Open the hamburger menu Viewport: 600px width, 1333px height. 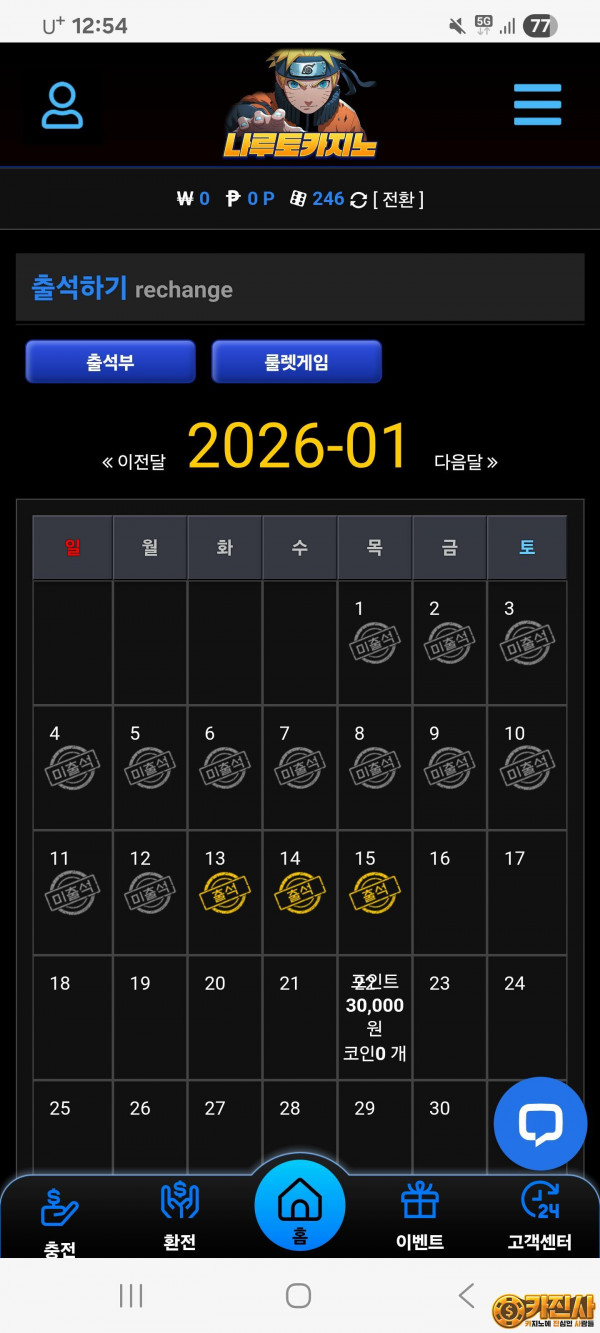point(537,105)
